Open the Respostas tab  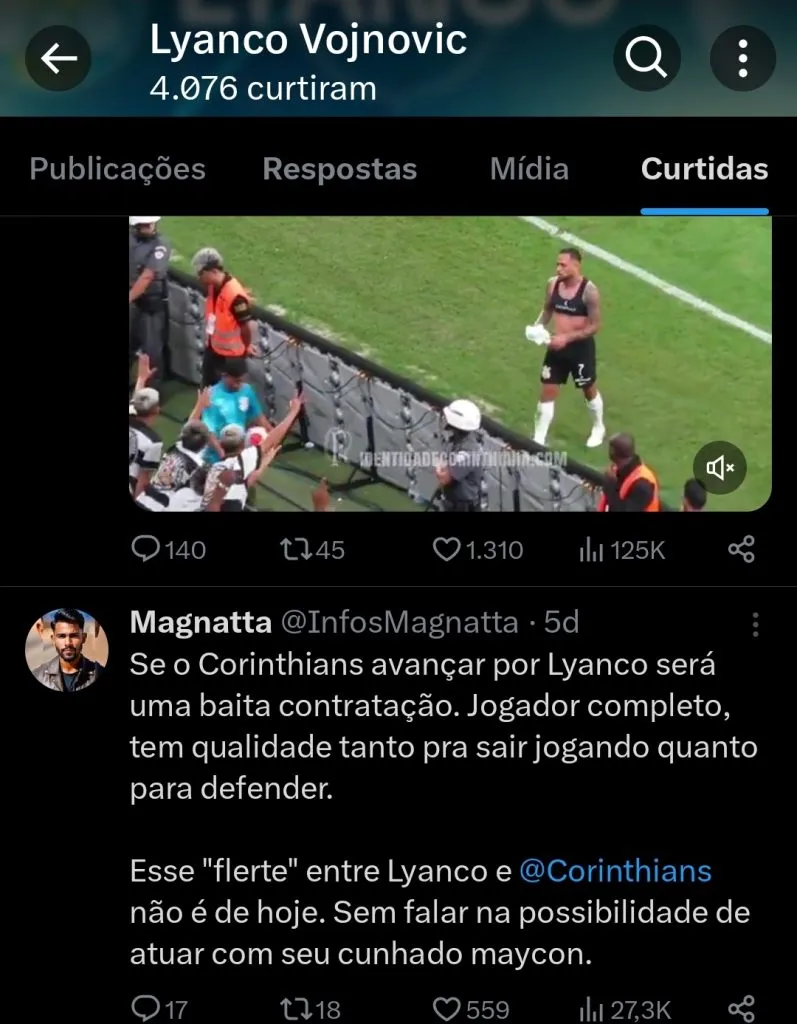coord(339,169)
